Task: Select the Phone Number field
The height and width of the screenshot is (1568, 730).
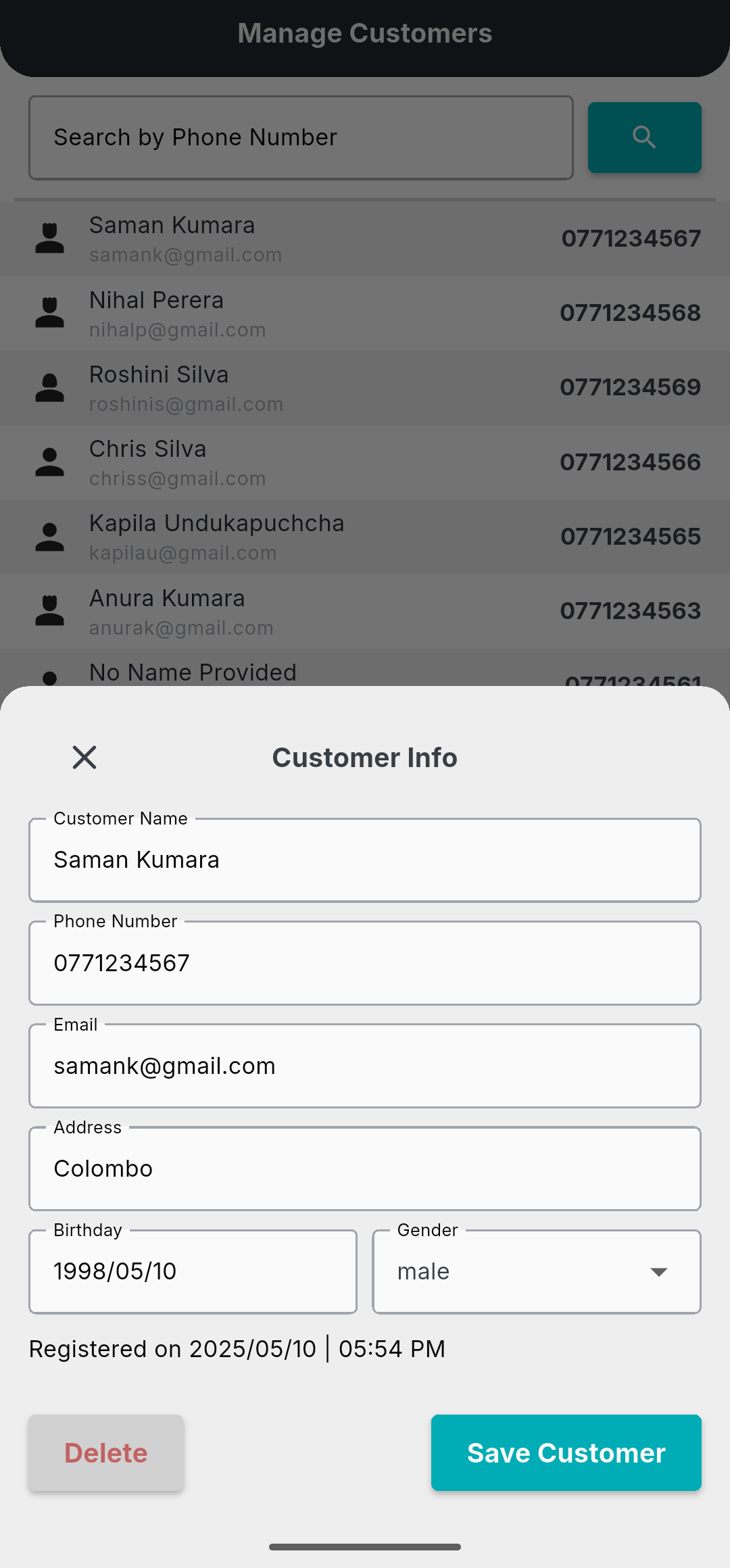Action: pyautogui.click(x=365, y=962)
